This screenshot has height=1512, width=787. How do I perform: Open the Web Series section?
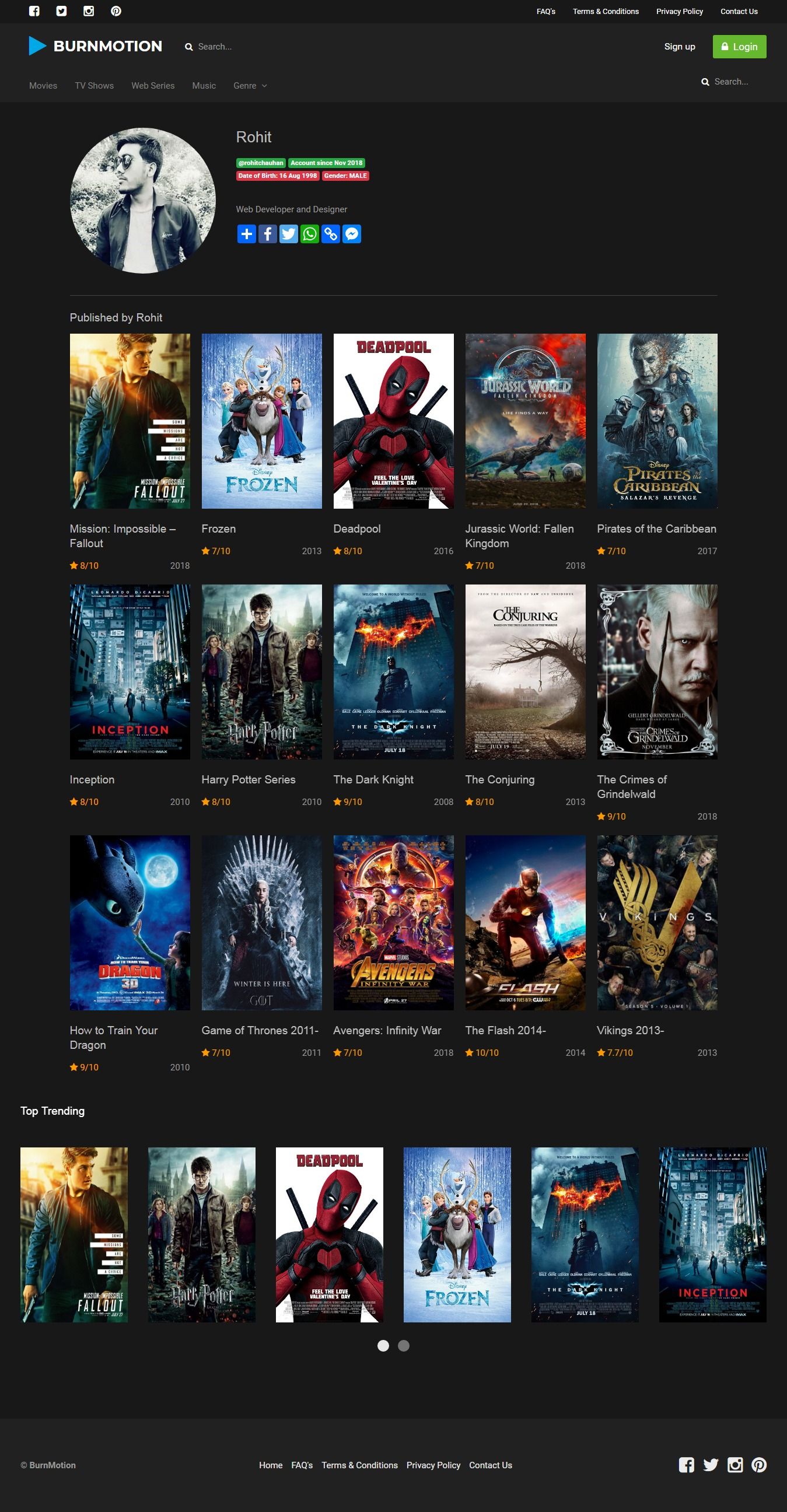click(x=153, y=86)
